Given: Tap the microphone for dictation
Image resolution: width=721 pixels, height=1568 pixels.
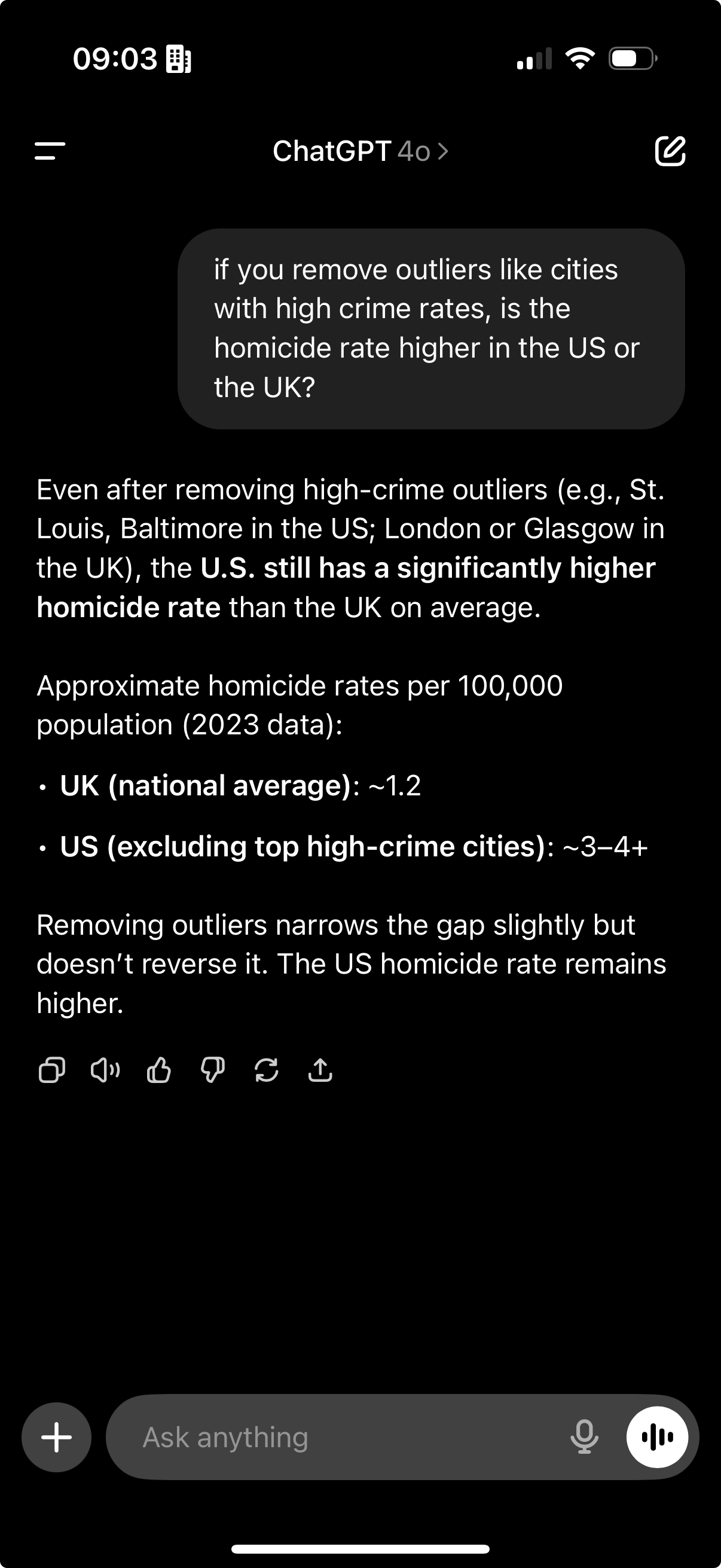Looking at the screenshot, I should [x=584, y=1437].
